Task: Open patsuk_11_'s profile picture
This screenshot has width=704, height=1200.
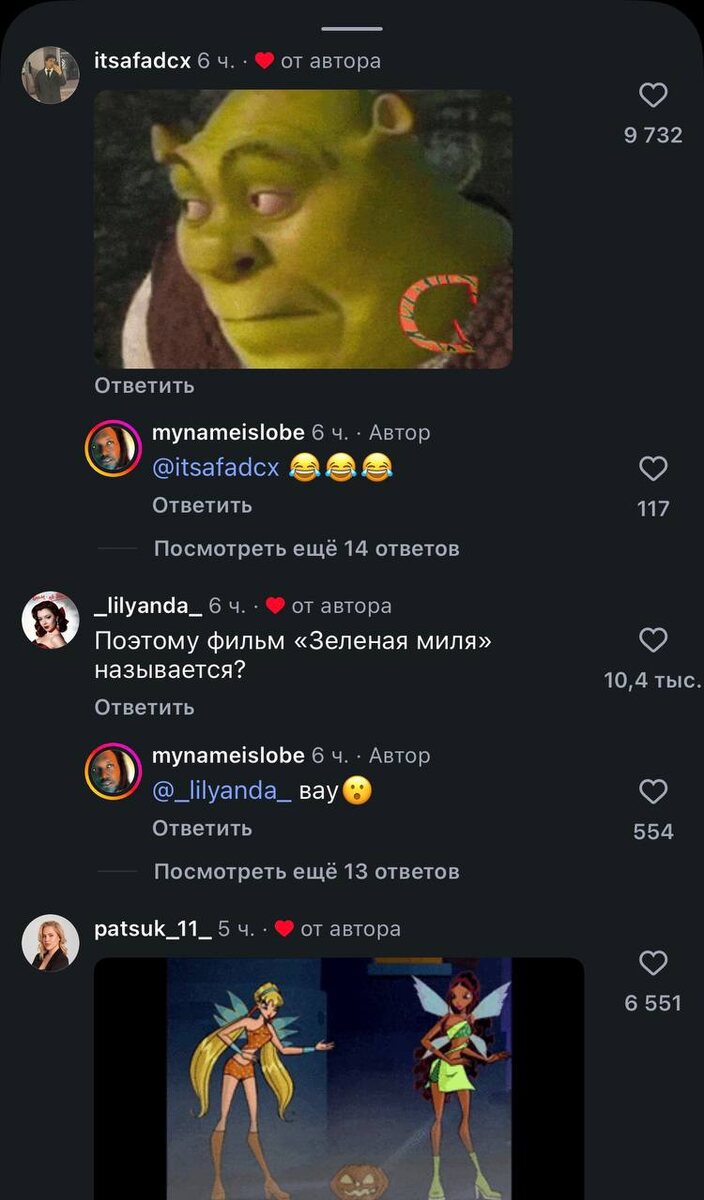Action: [x=50, y=942]
